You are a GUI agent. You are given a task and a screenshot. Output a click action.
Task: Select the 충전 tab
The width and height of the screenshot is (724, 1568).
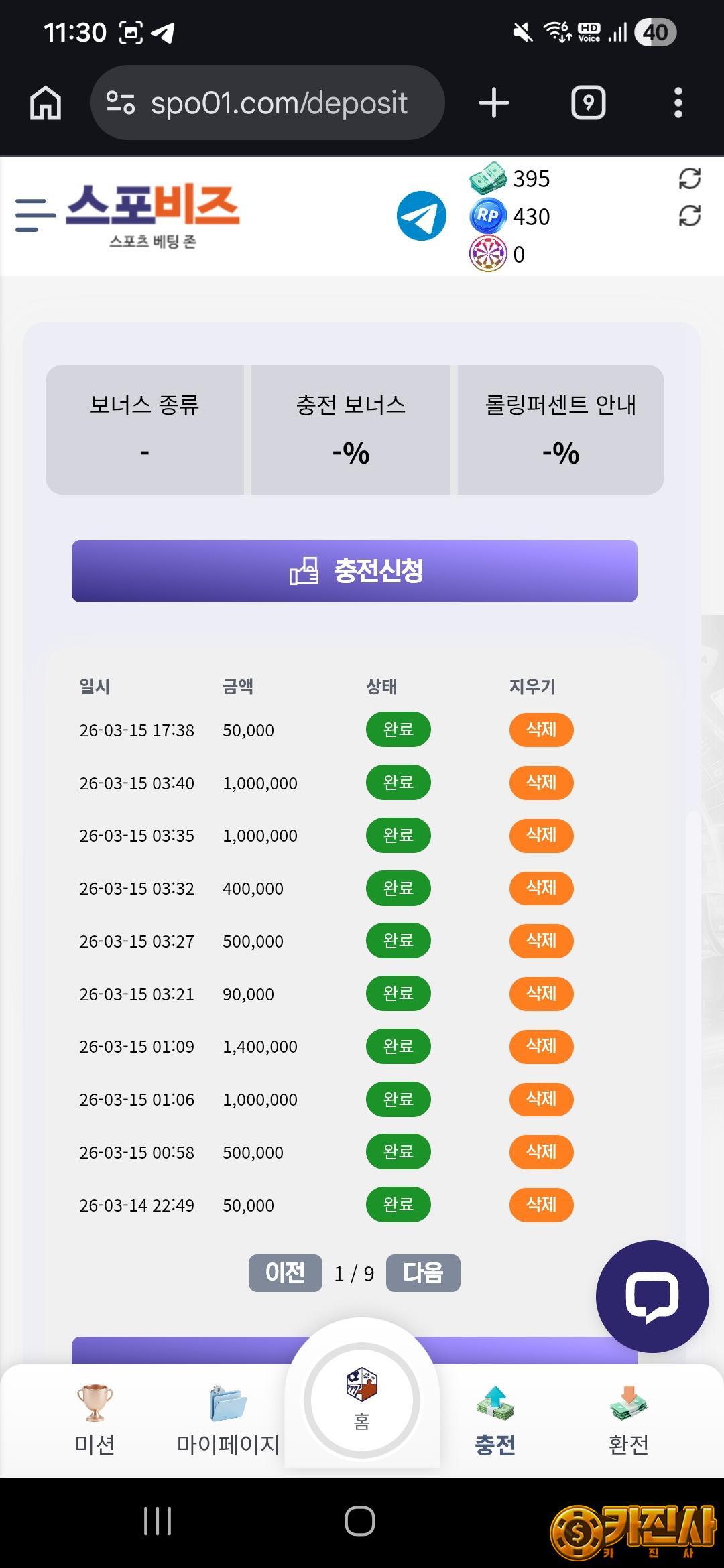pyautogui.click(x=495, y=1419)
